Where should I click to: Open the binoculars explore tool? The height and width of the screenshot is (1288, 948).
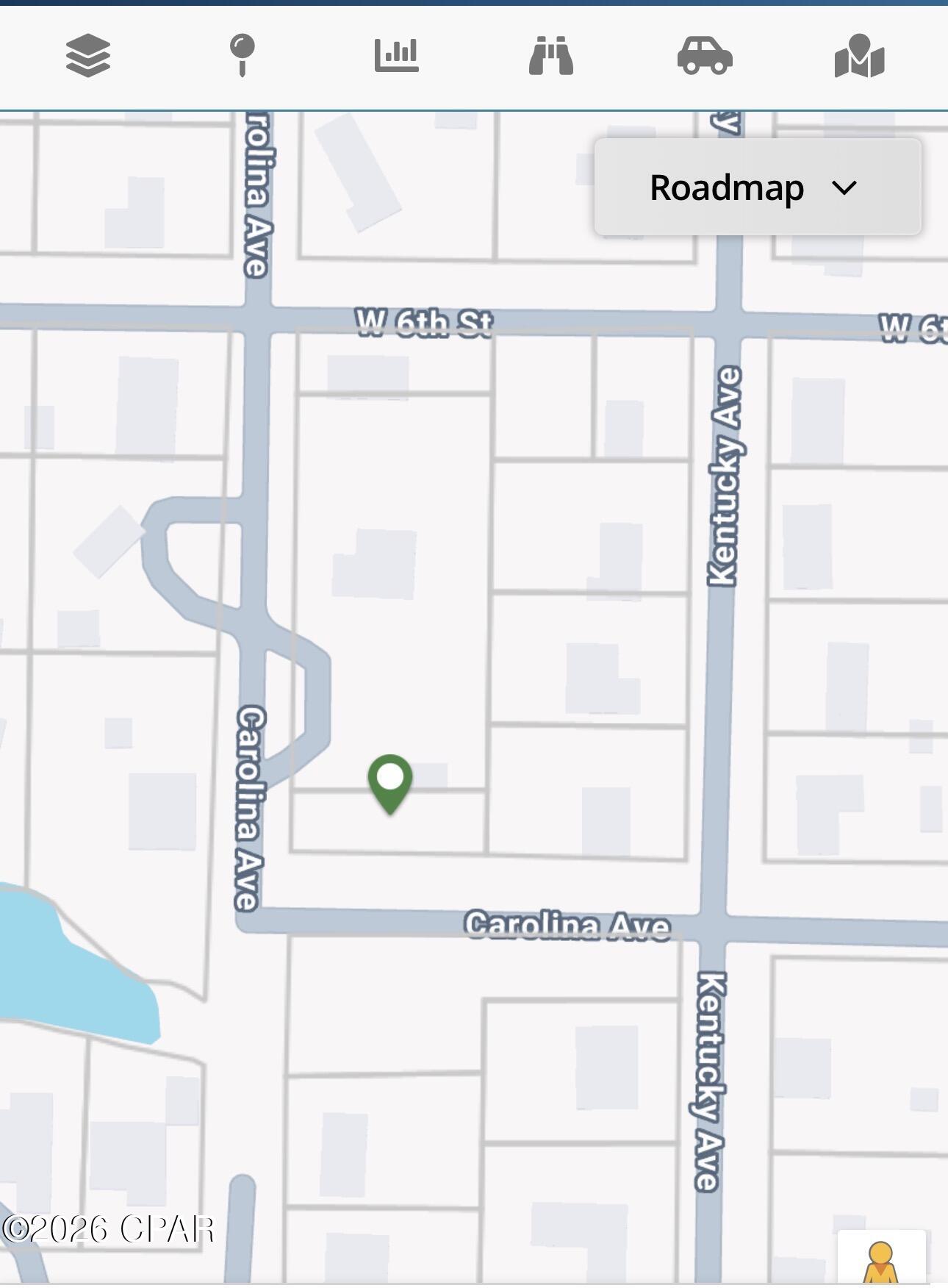point(550,56)
